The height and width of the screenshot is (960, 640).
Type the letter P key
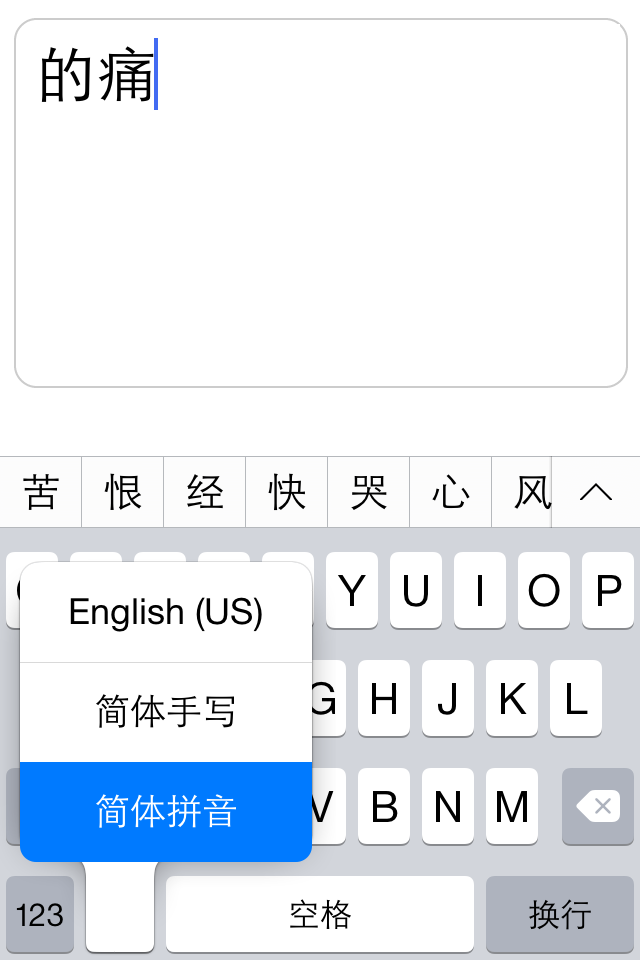point(608,591)
